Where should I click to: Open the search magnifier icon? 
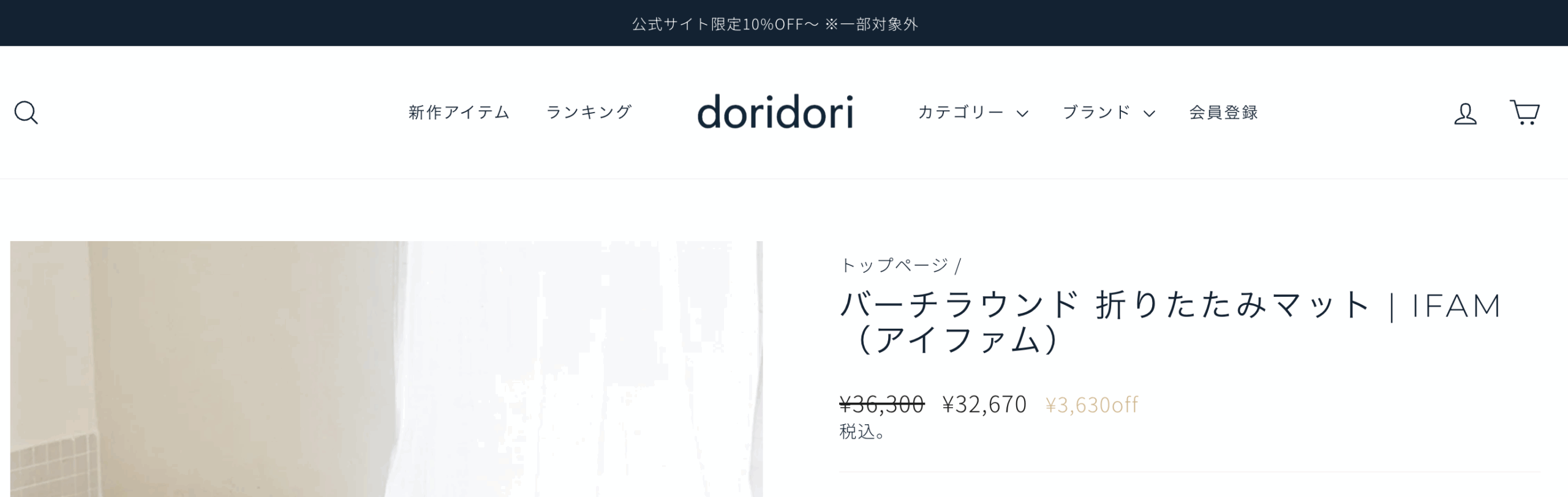click(26, 113)
